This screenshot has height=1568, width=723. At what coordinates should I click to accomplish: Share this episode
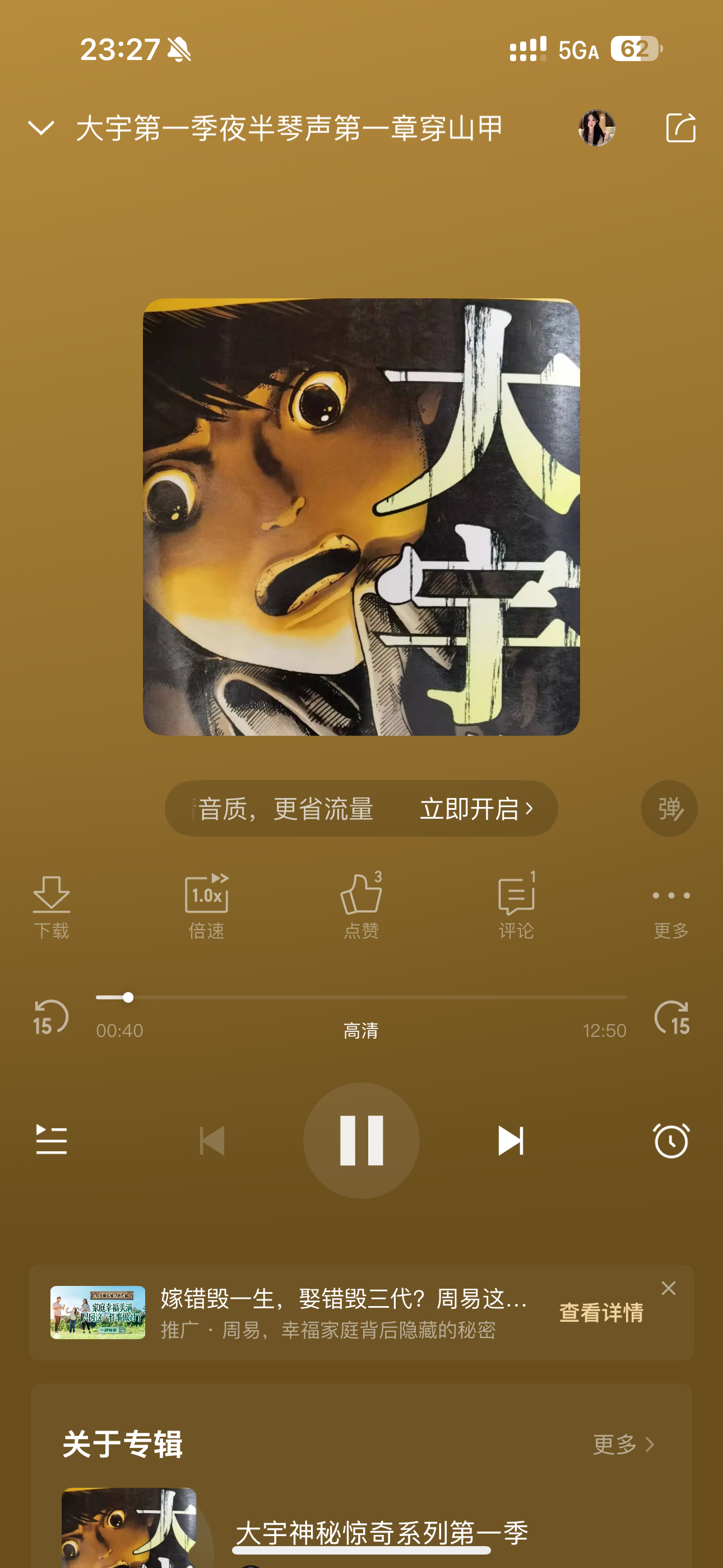pyautogui.click(x=680, y=128)
